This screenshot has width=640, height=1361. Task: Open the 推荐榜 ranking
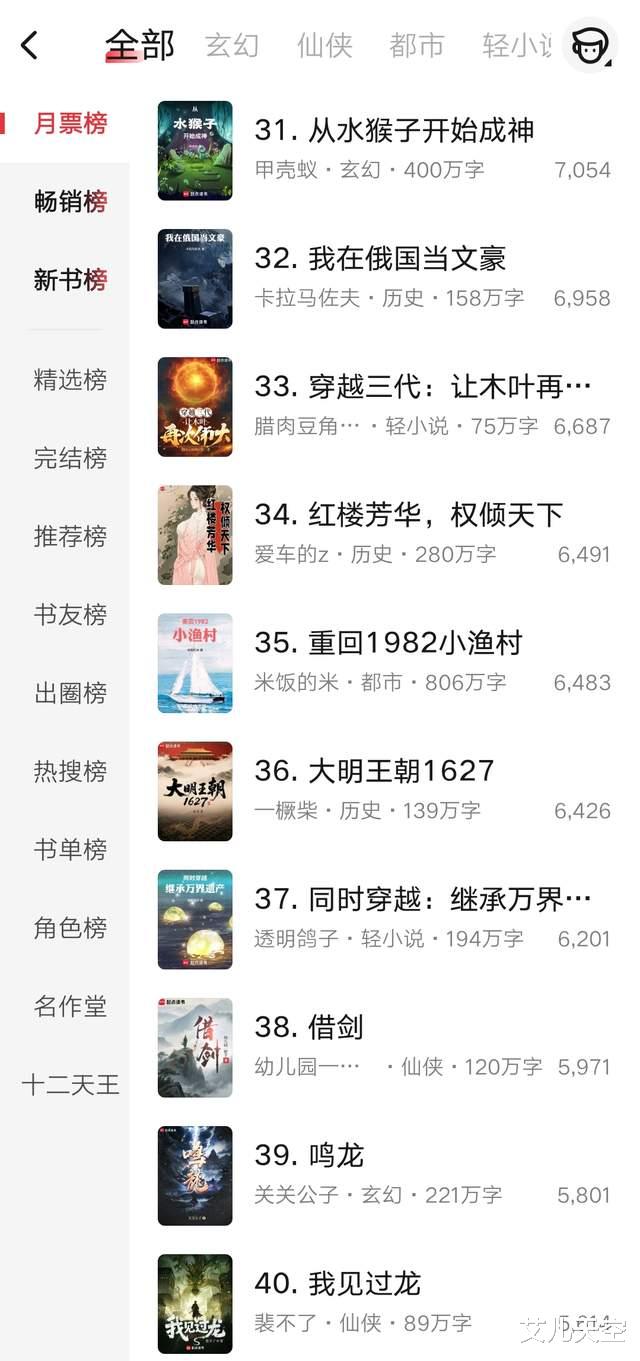pos(70,536)
